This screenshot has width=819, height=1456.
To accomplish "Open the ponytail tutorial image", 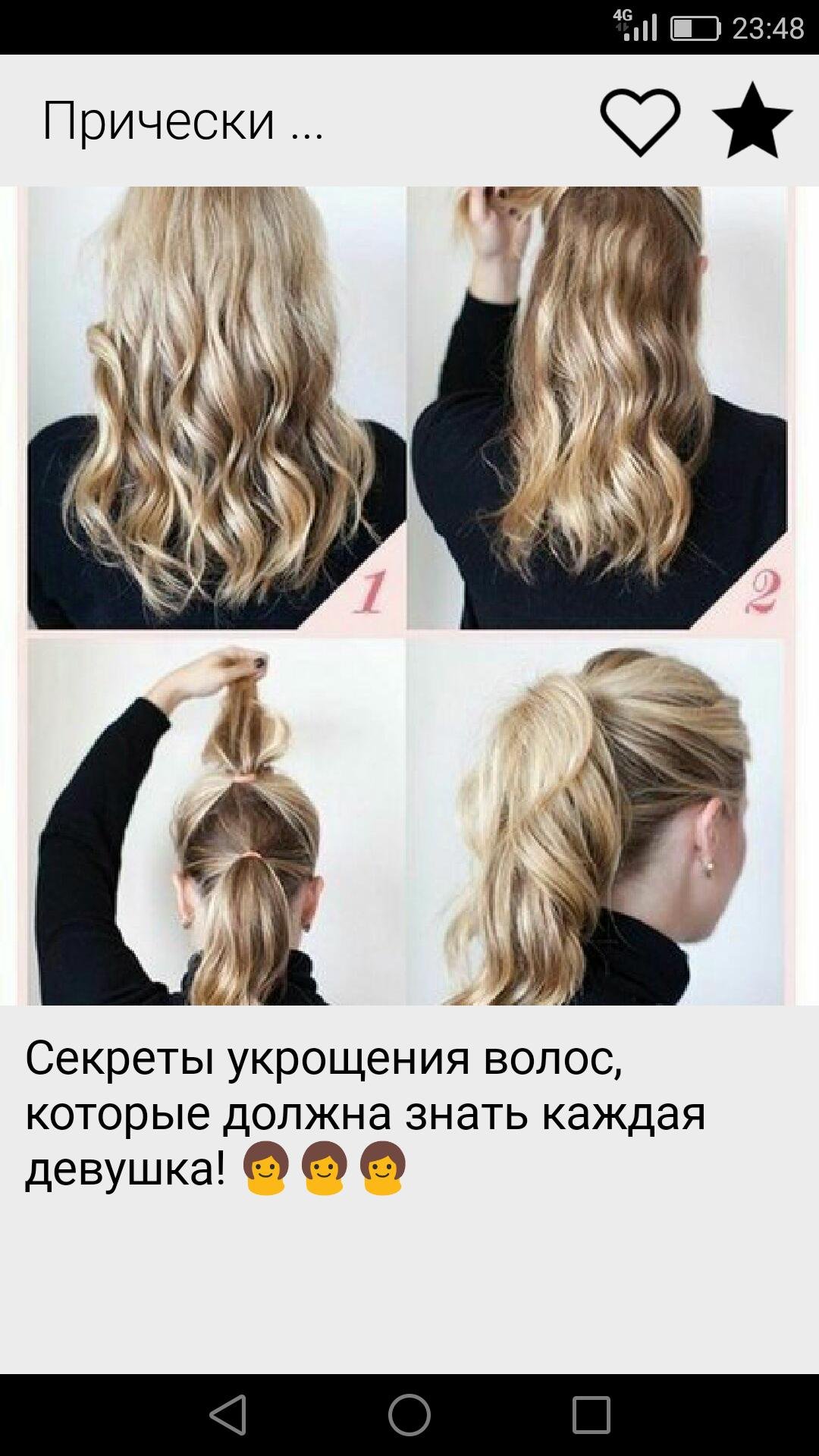I will 409,596.
